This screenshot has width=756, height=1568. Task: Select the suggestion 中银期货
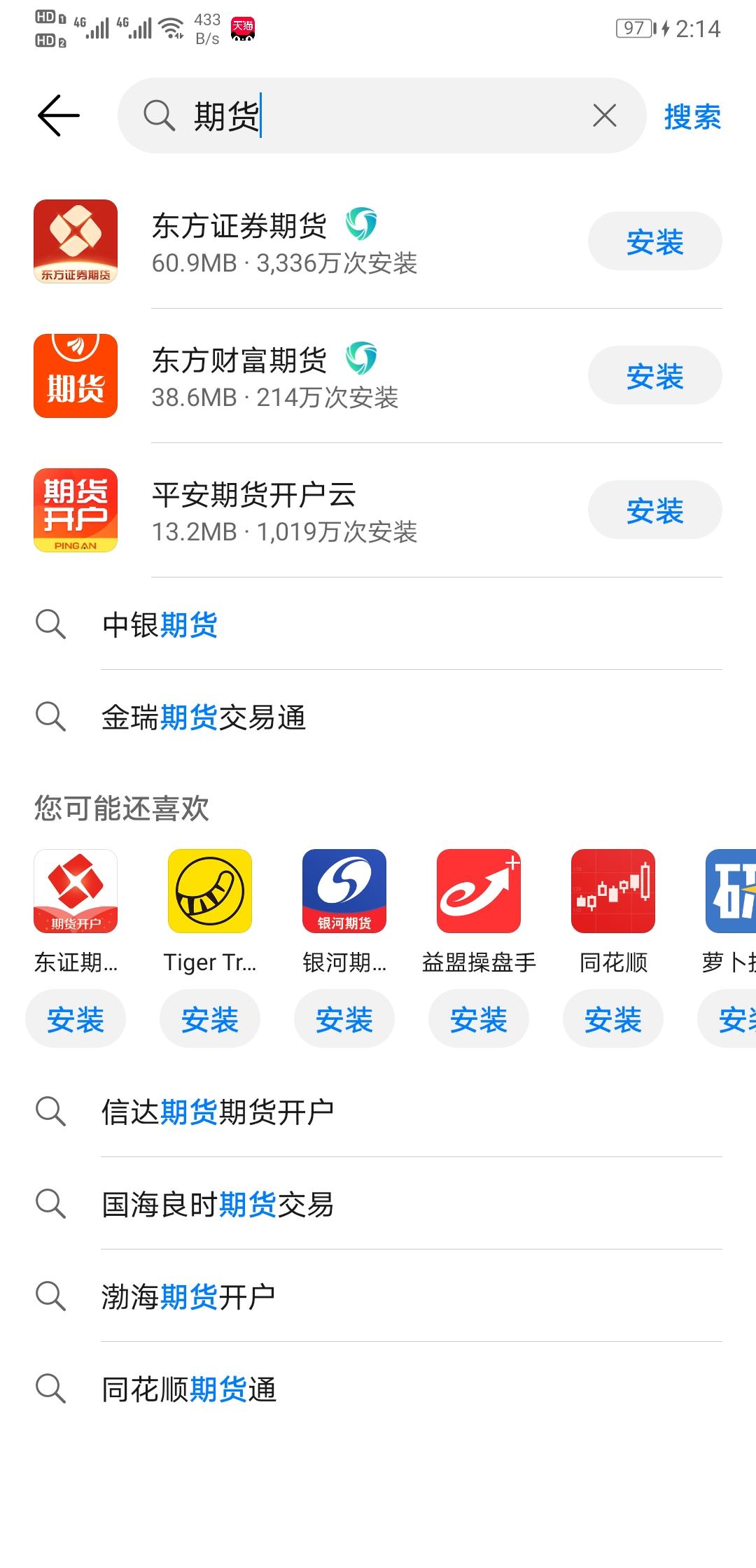pos(378,624)
